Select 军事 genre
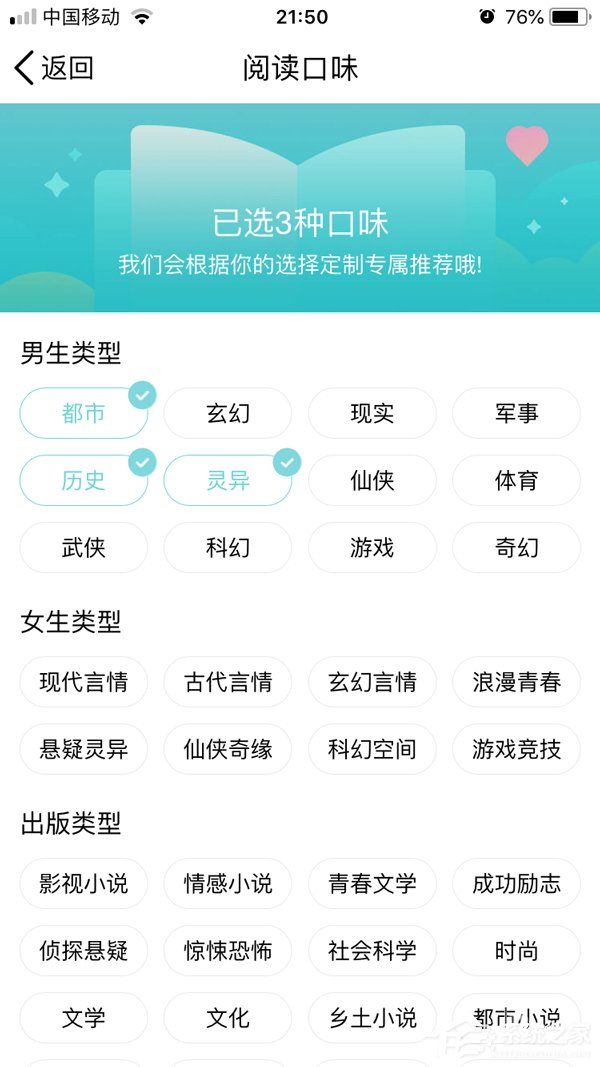 point(516,414)
